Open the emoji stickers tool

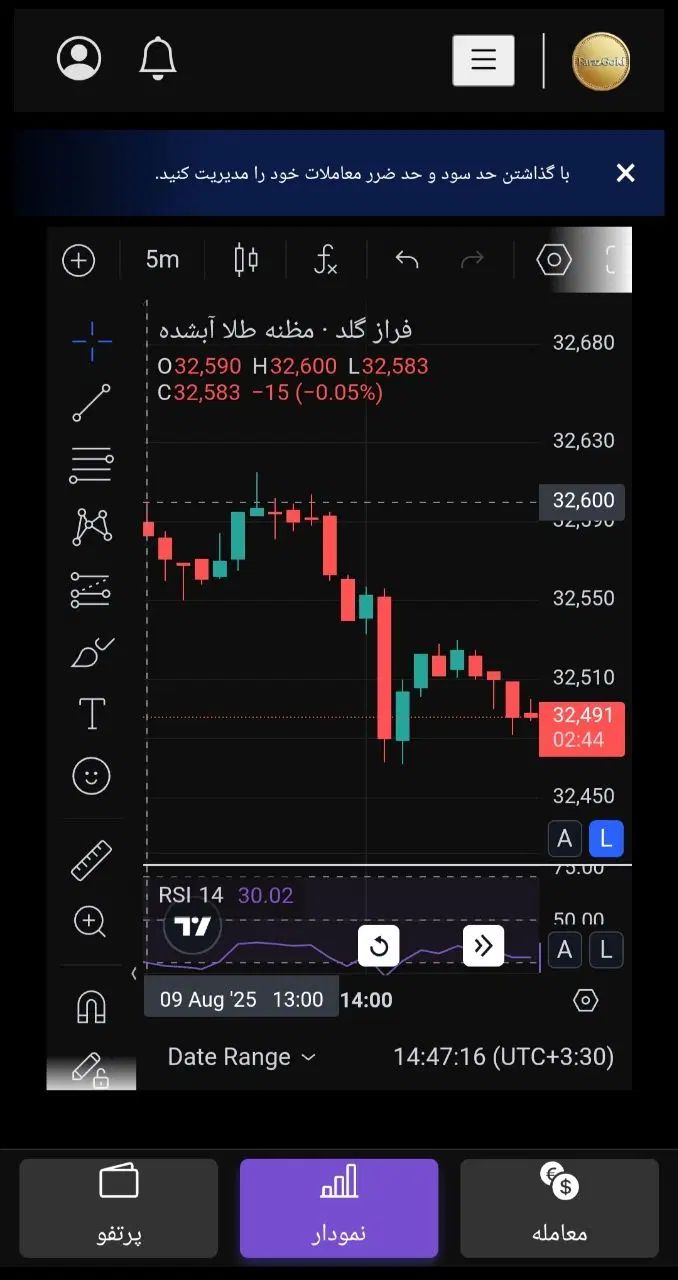coord(92,775)
